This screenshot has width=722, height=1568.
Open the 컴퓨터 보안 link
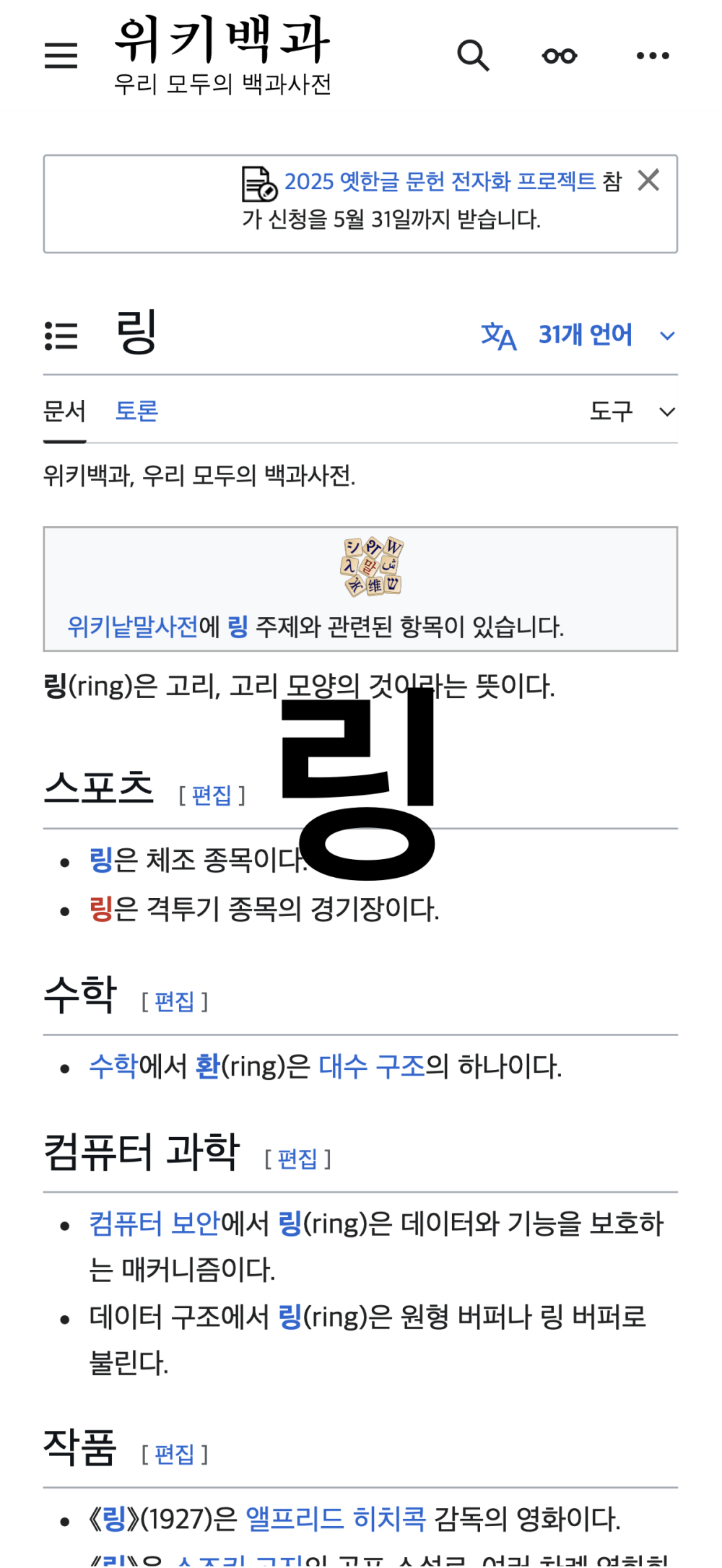point(155,1224)
